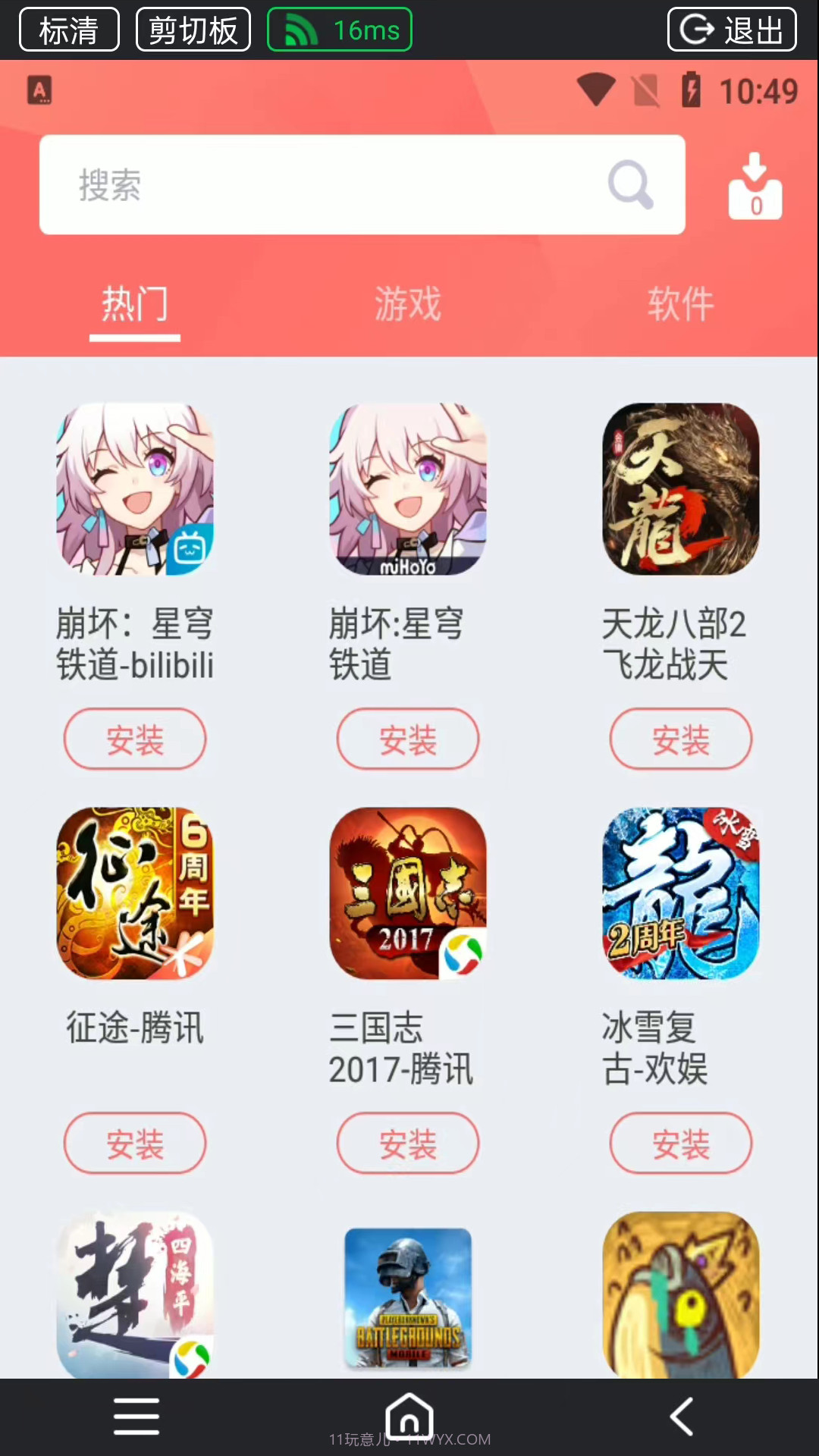Click the 标清 video quality button
Screen dimensions: 819x1456
(68, 30)
